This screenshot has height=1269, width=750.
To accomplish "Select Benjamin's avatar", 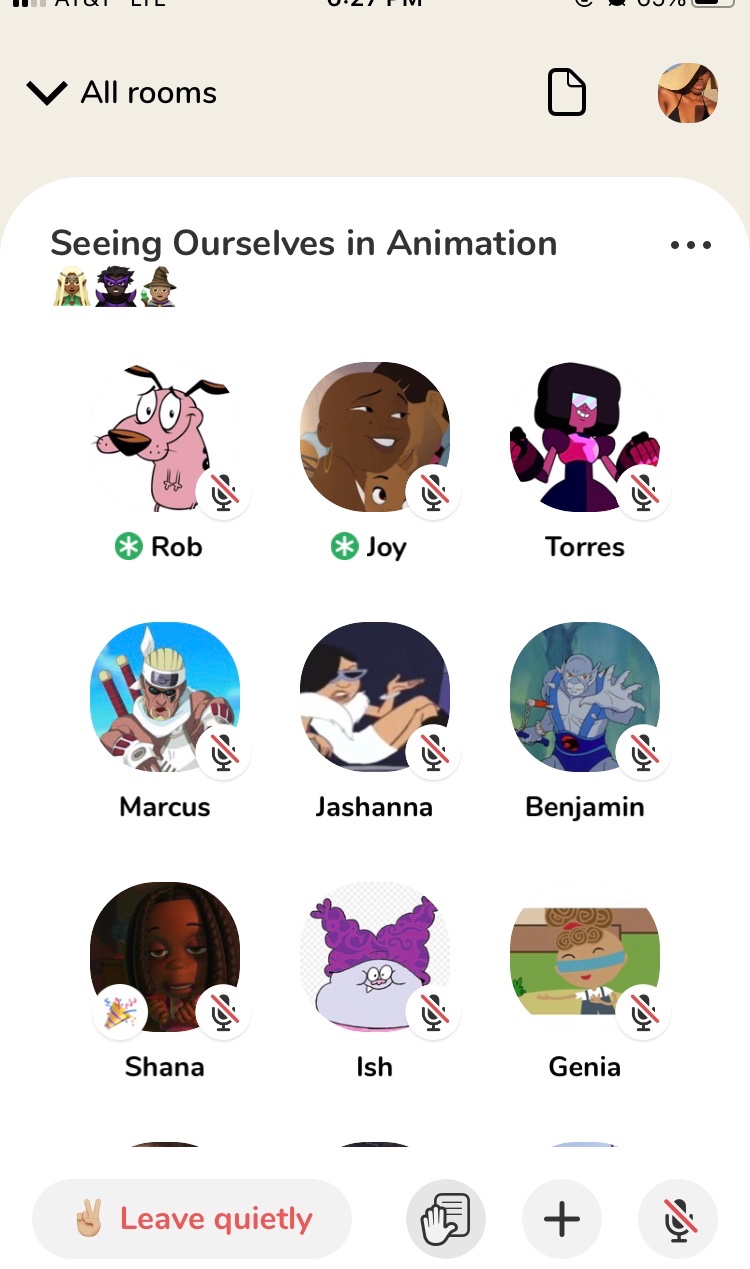I will point(584,697).
